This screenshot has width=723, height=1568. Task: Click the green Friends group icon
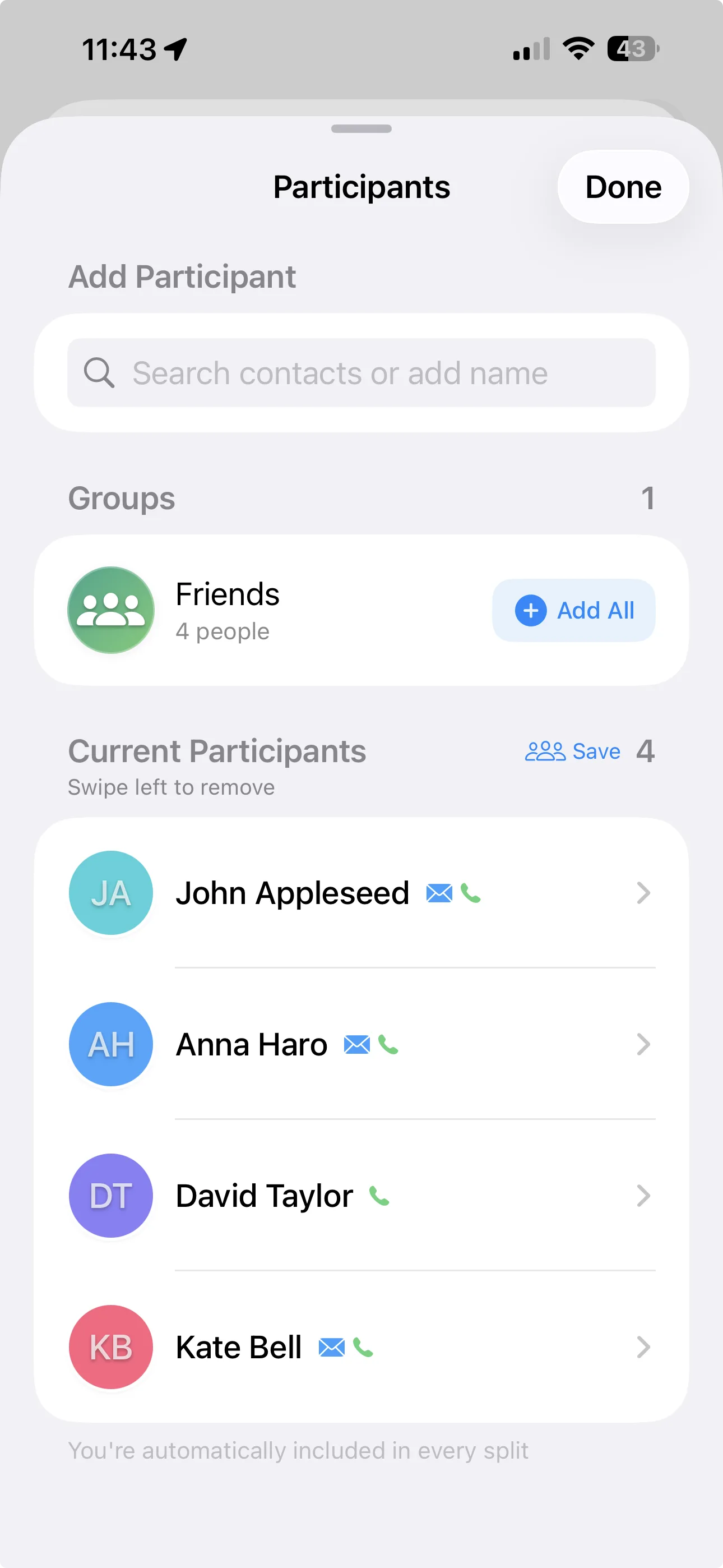(110, 610)
